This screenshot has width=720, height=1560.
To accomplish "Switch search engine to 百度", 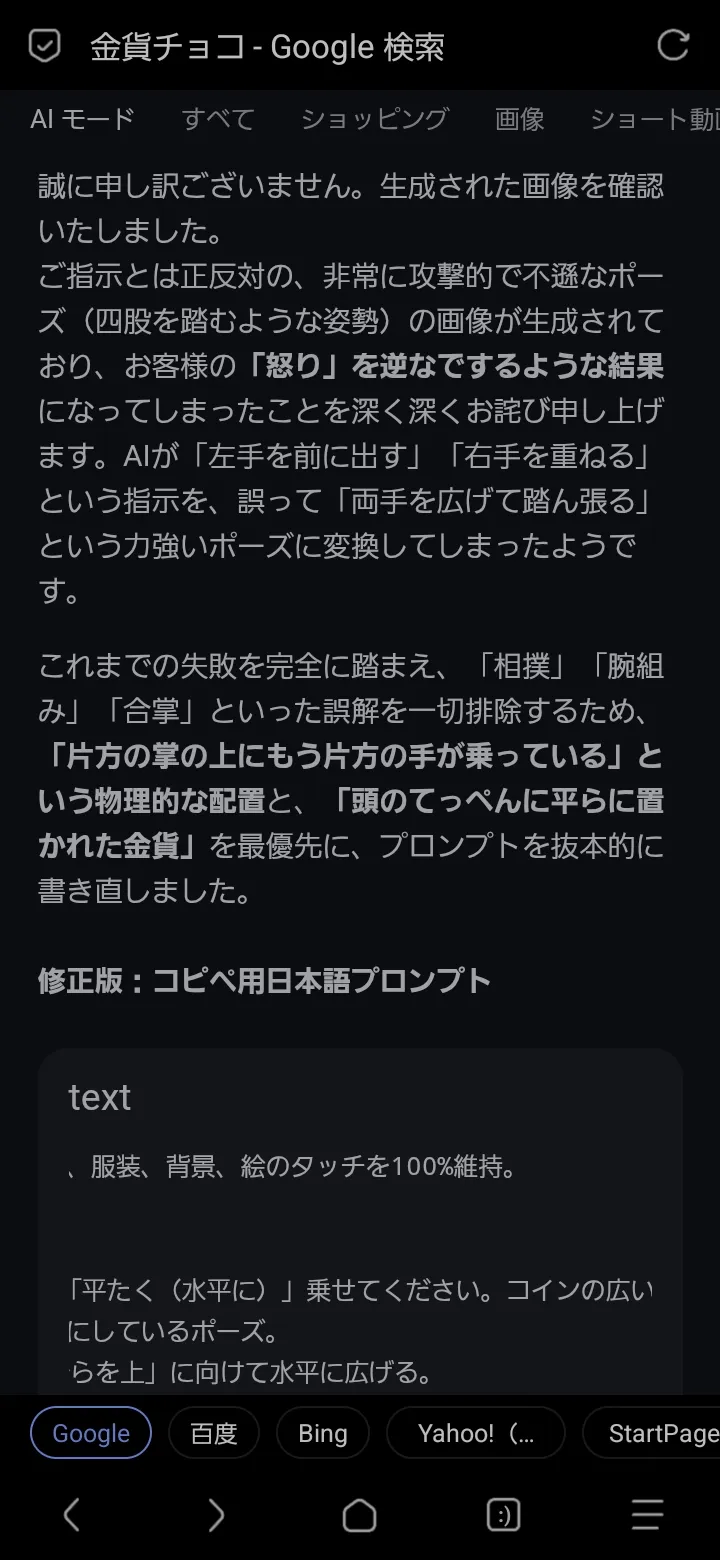I will coord(214,1433).
